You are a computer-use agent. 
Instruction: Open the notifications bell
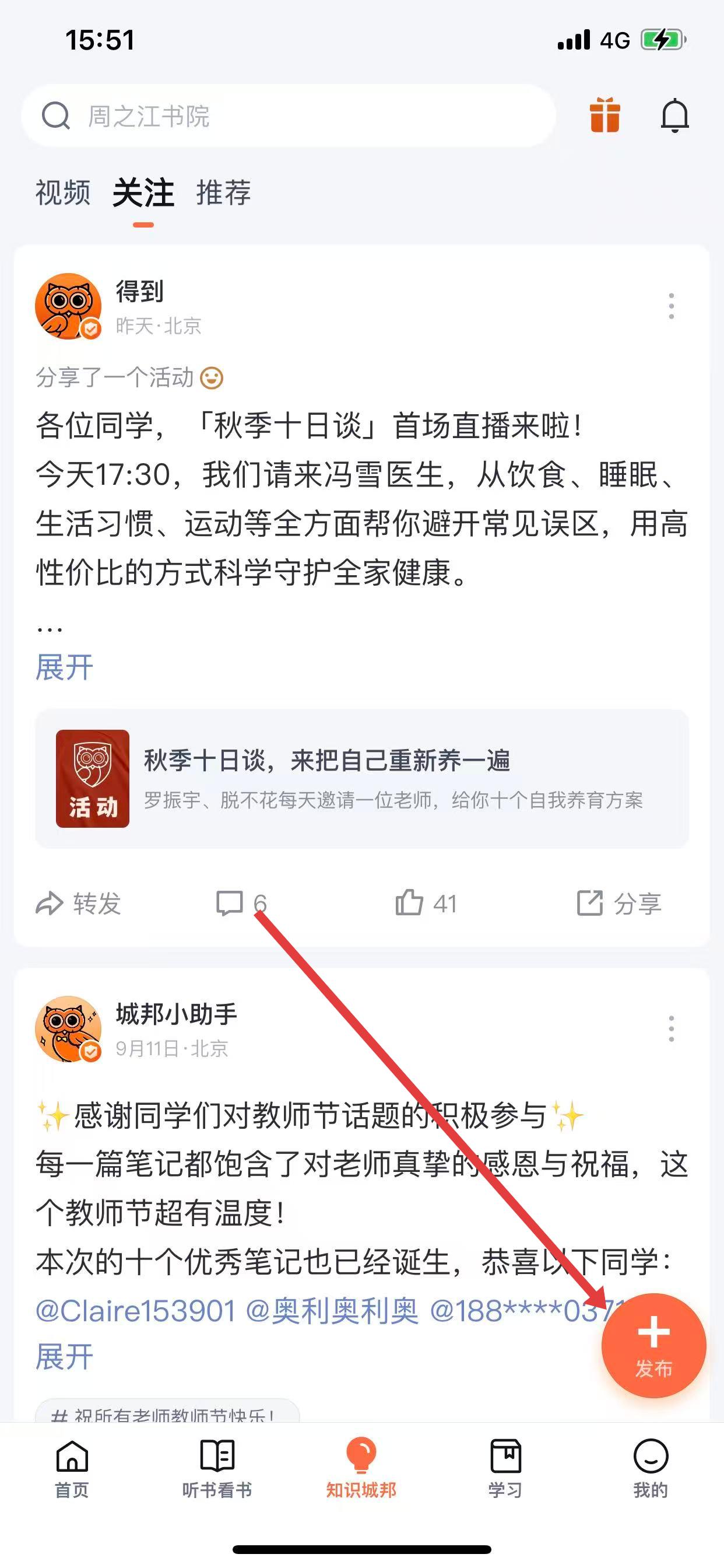[x=674, y=115]
